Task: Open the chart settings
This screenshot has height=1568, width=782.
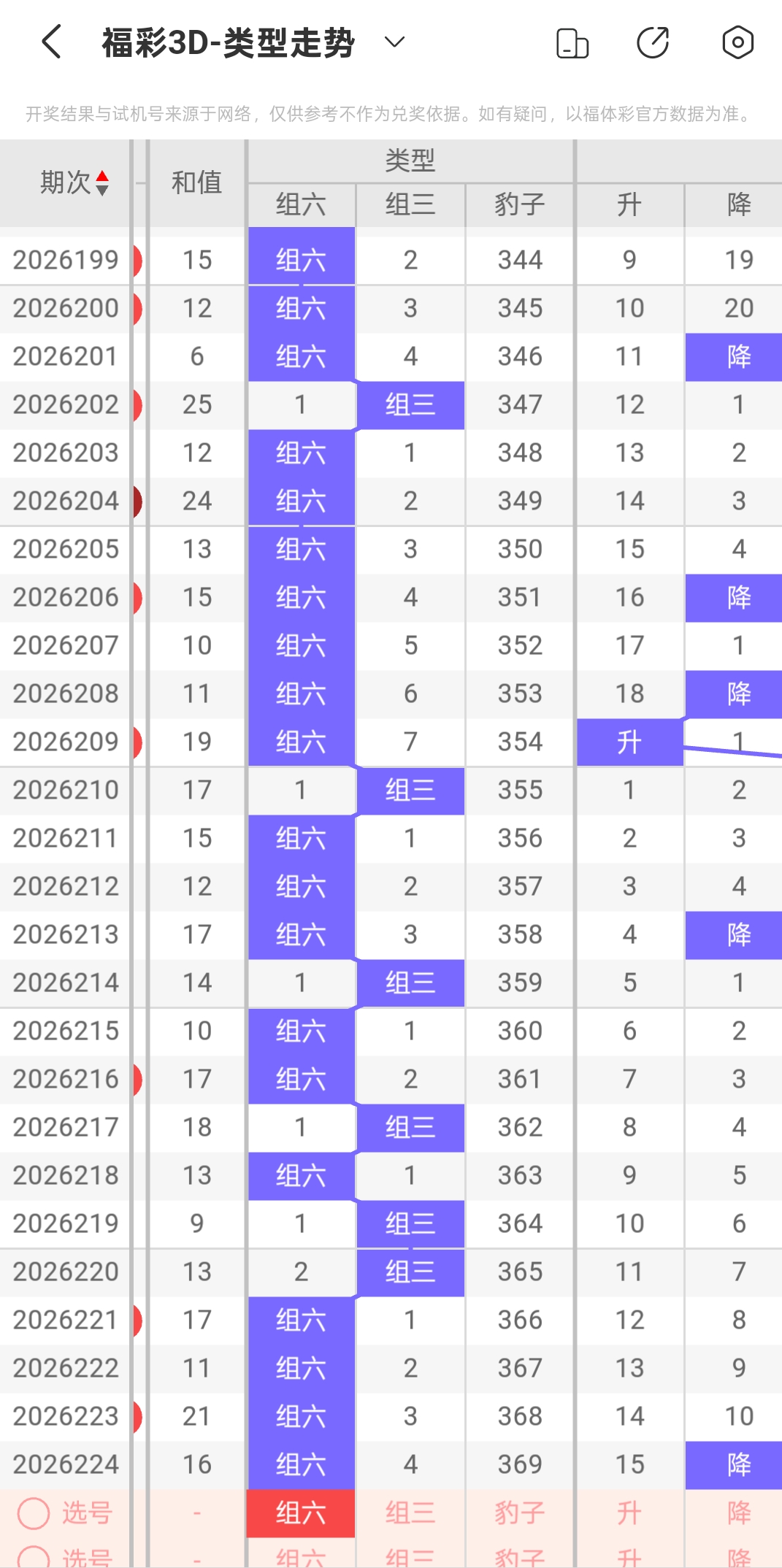Action: pyautogui.click(x=737, y=42)
